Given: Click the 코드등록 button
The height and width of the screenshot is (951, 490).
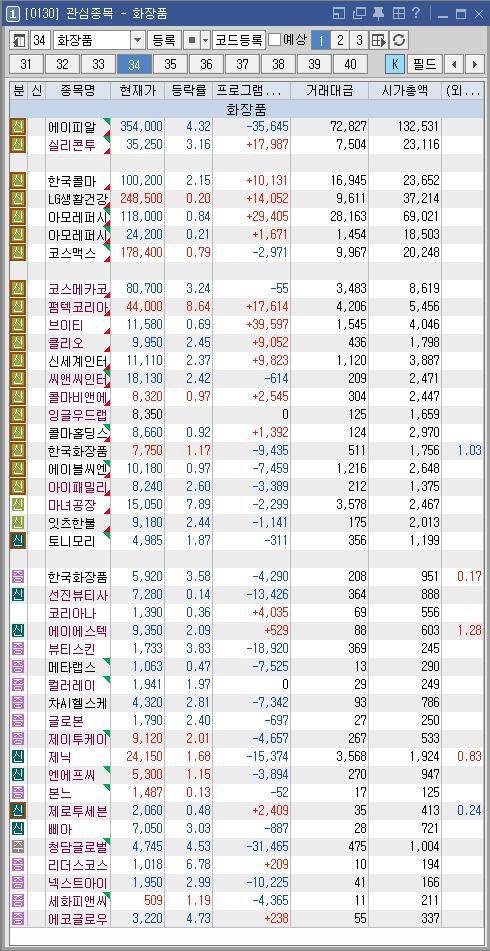Looking at the screenshot, I should [239, 41].
